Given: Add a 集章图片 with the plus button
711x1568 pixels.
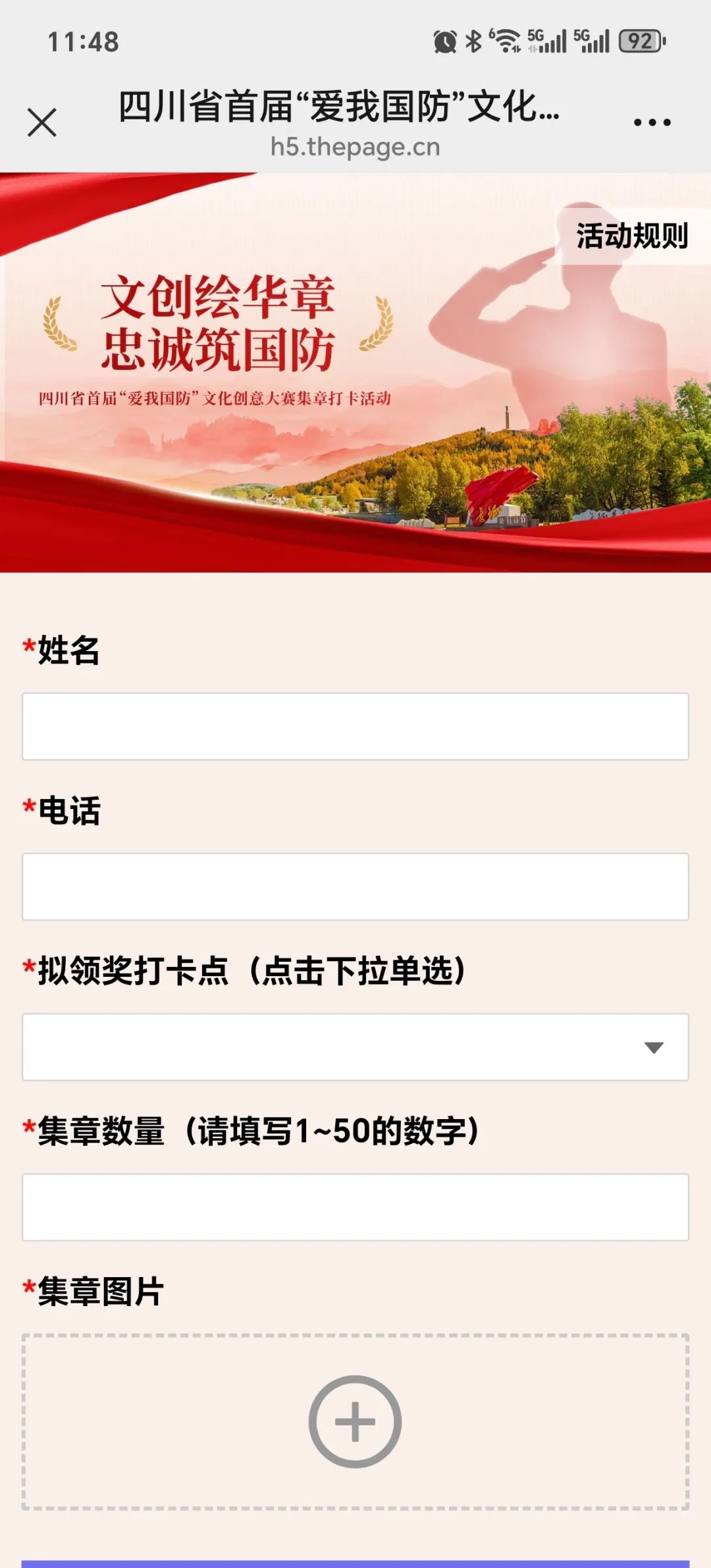Looking at the screenshot, I should point(355,1421).
